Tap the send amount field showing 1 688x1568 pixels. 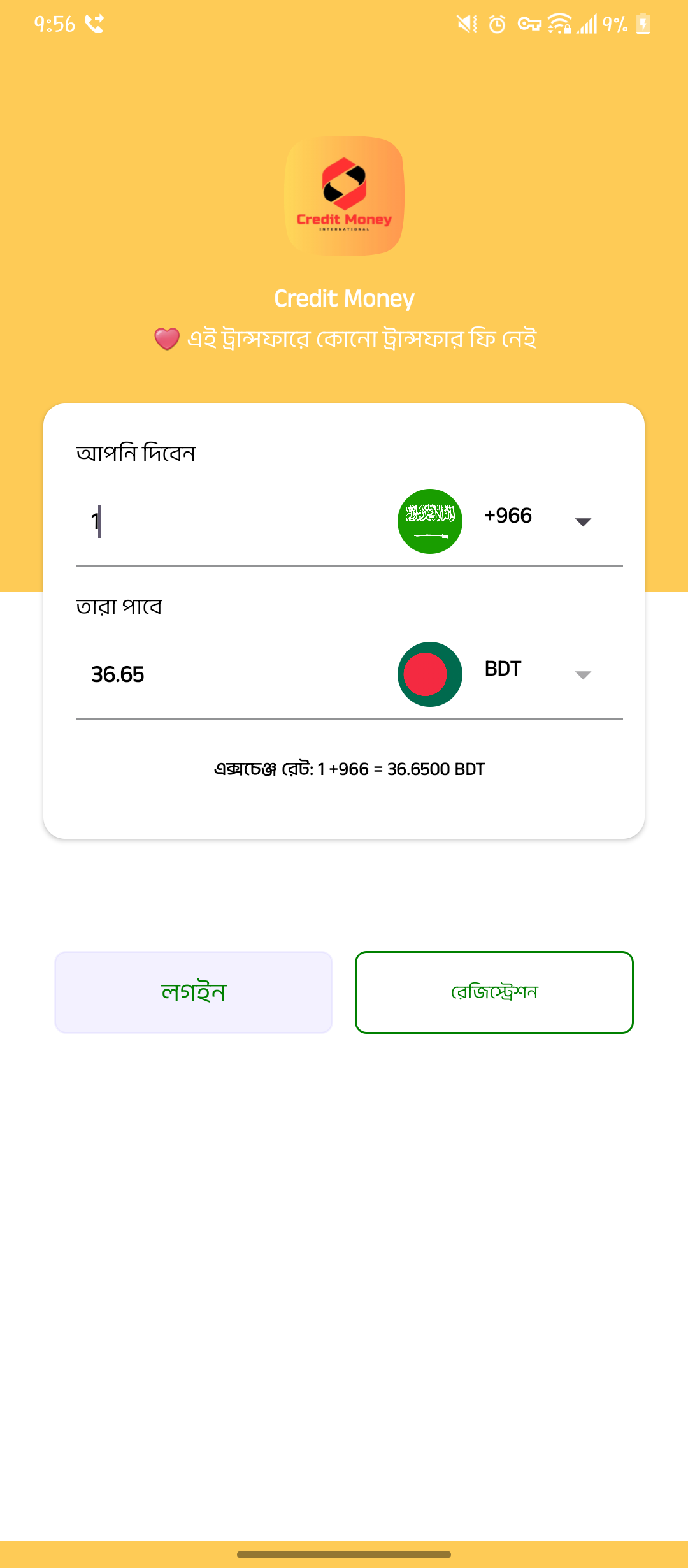click(229, 521)
